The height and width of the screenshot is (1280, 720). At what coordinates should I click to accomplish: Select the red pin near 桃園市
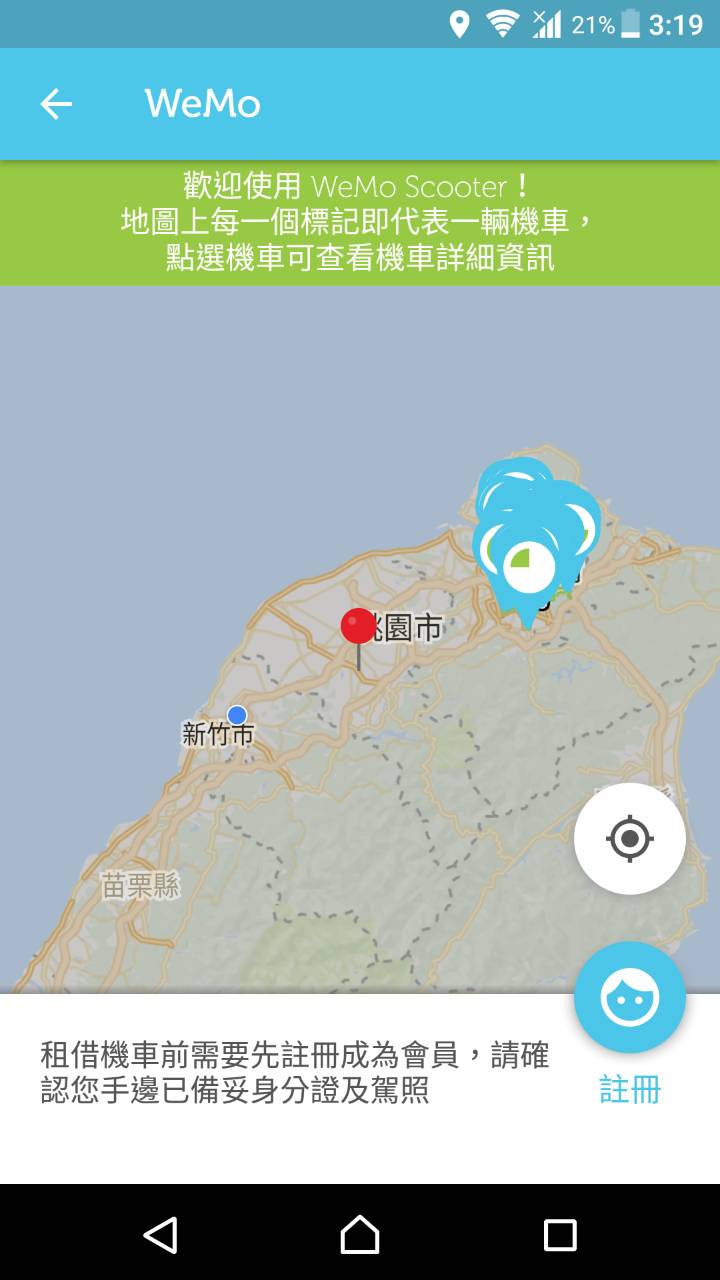coord(359,628)
